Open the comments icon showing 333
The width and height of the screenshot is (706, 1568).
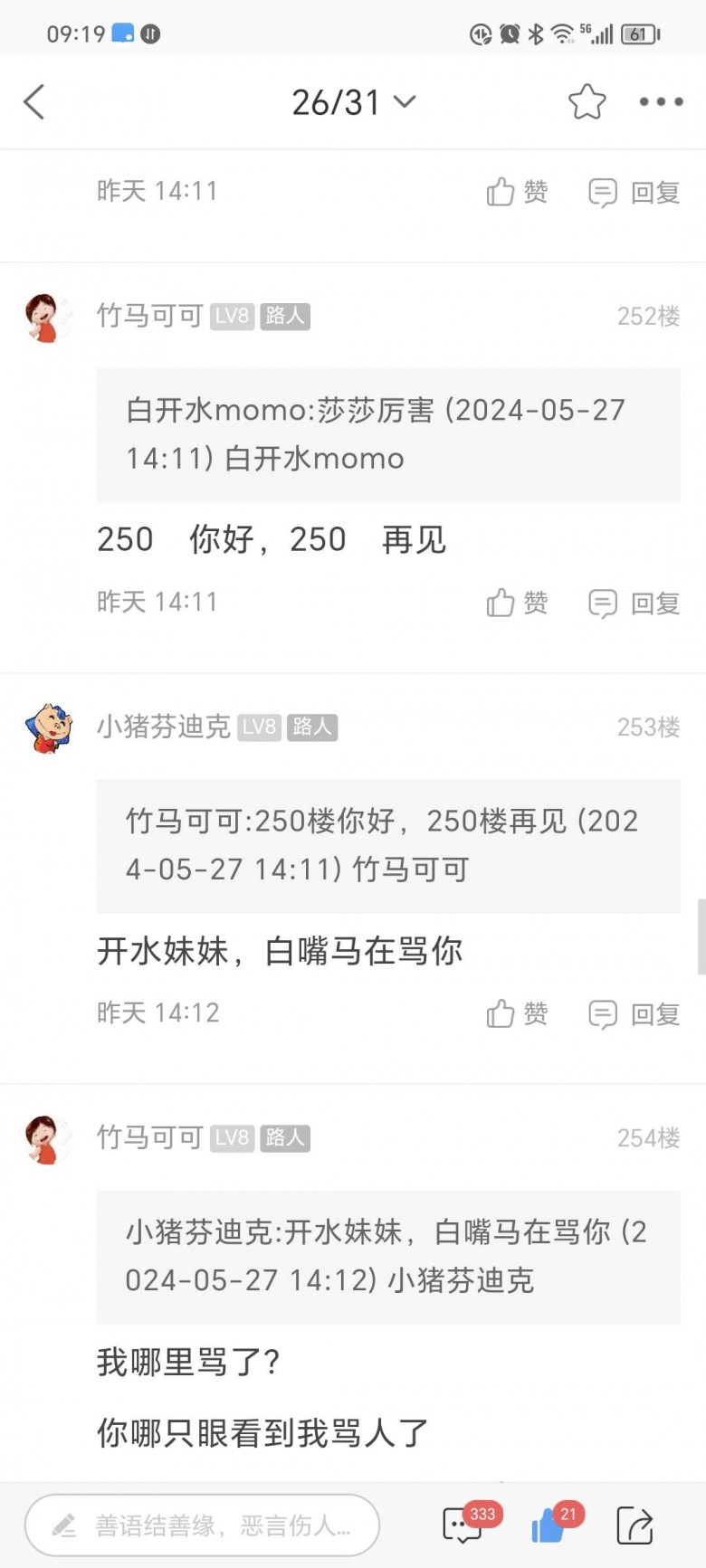[463, 1525]
